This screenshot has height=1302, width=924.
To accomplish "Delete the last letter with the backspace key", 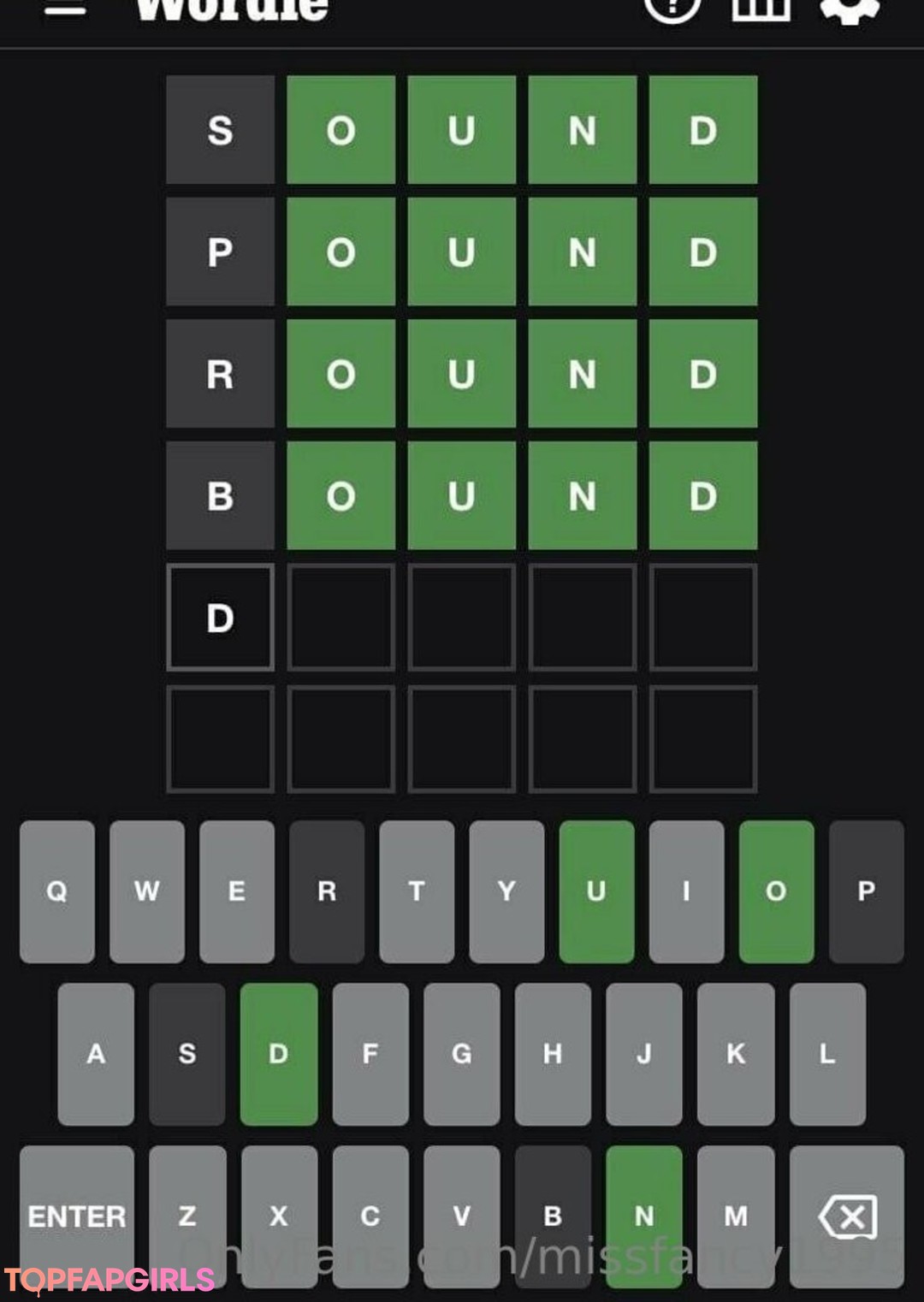I will [846, 1215].
